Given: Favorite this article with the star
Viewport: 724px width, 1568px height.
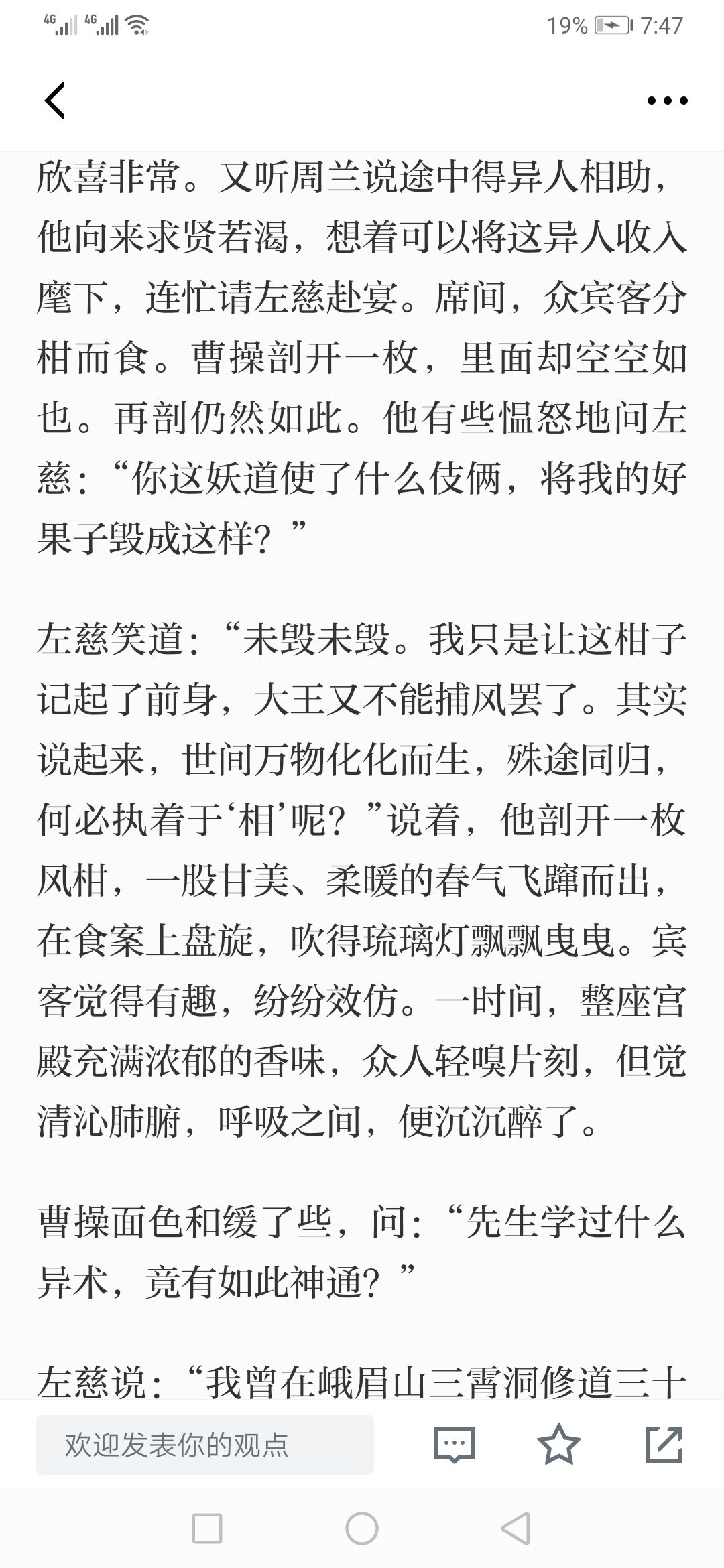Looking at the screenshot, I should (559, 1444).
